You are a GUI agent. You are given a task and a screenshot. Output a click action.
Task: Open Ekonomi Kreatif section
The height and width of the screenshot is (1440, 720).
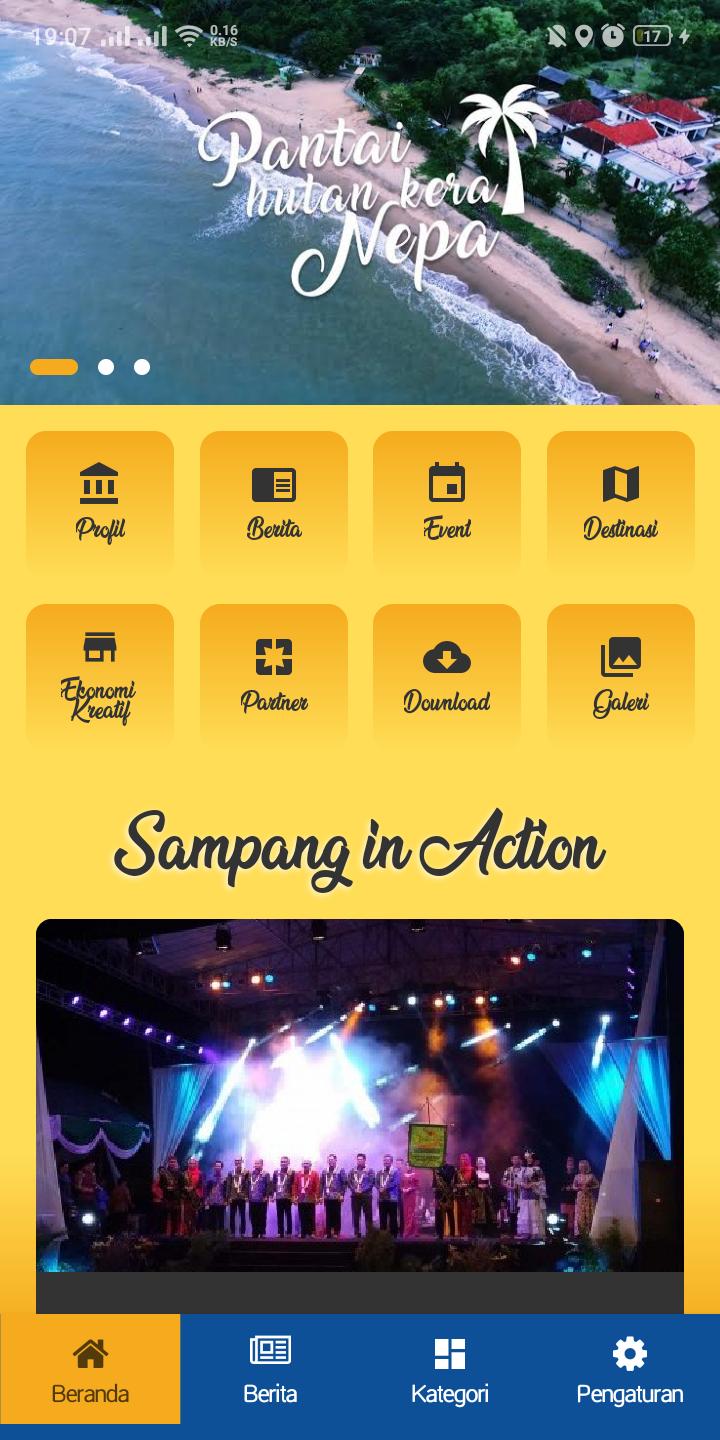[100, 676]
